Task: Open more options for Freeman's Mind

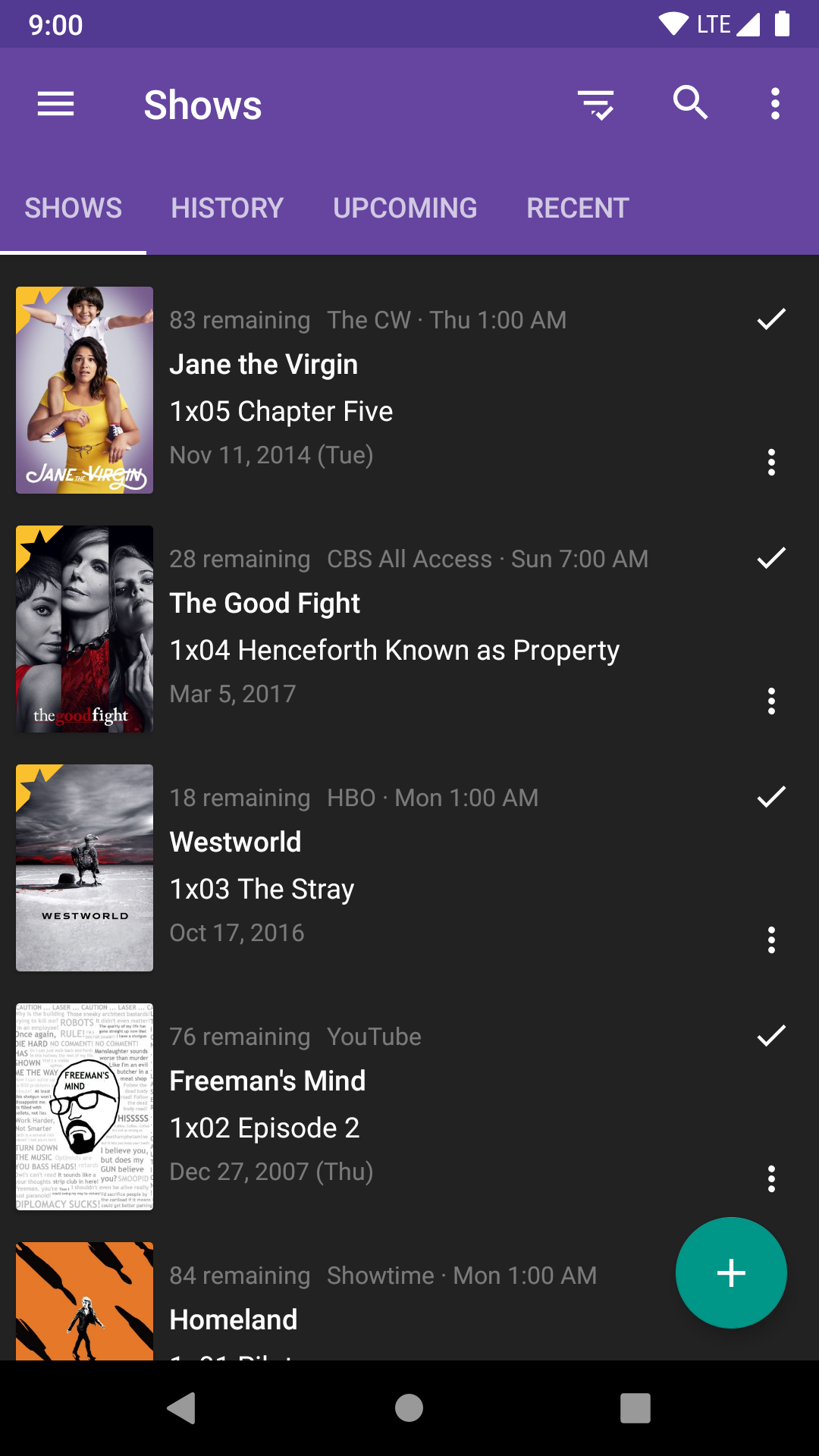Action: [771, 1178]
